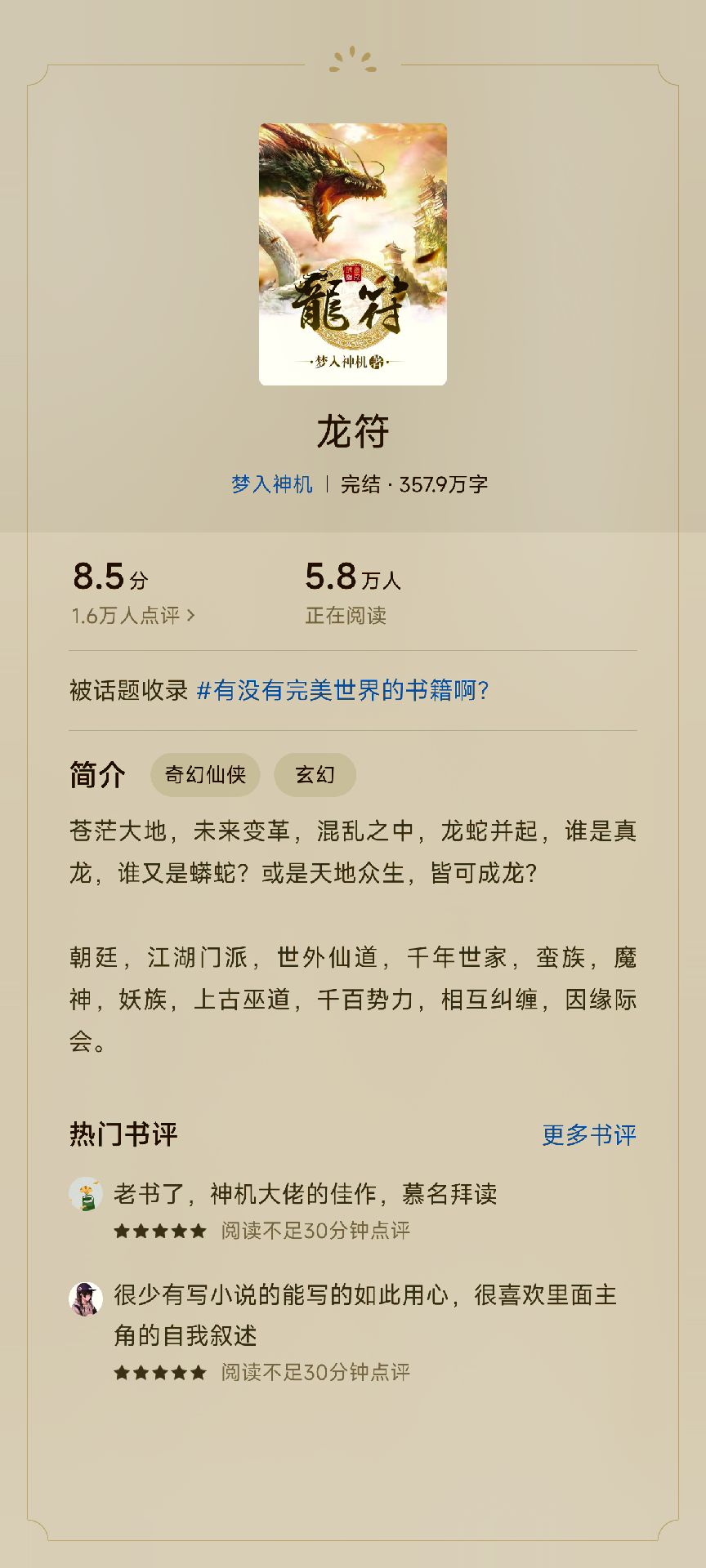Open the review 很少有写小说的能写的如此用心

[x=365, y=1315]
